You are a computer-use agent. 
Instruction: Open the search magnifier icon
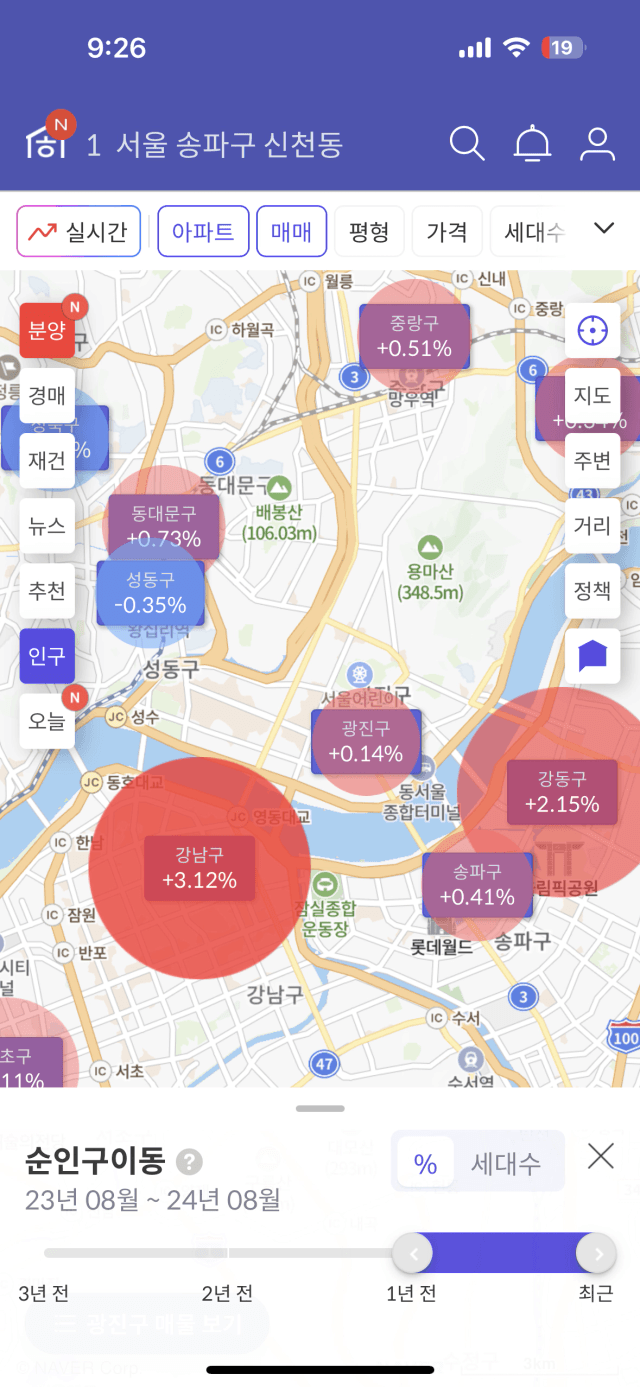click(x=466, y=144)
